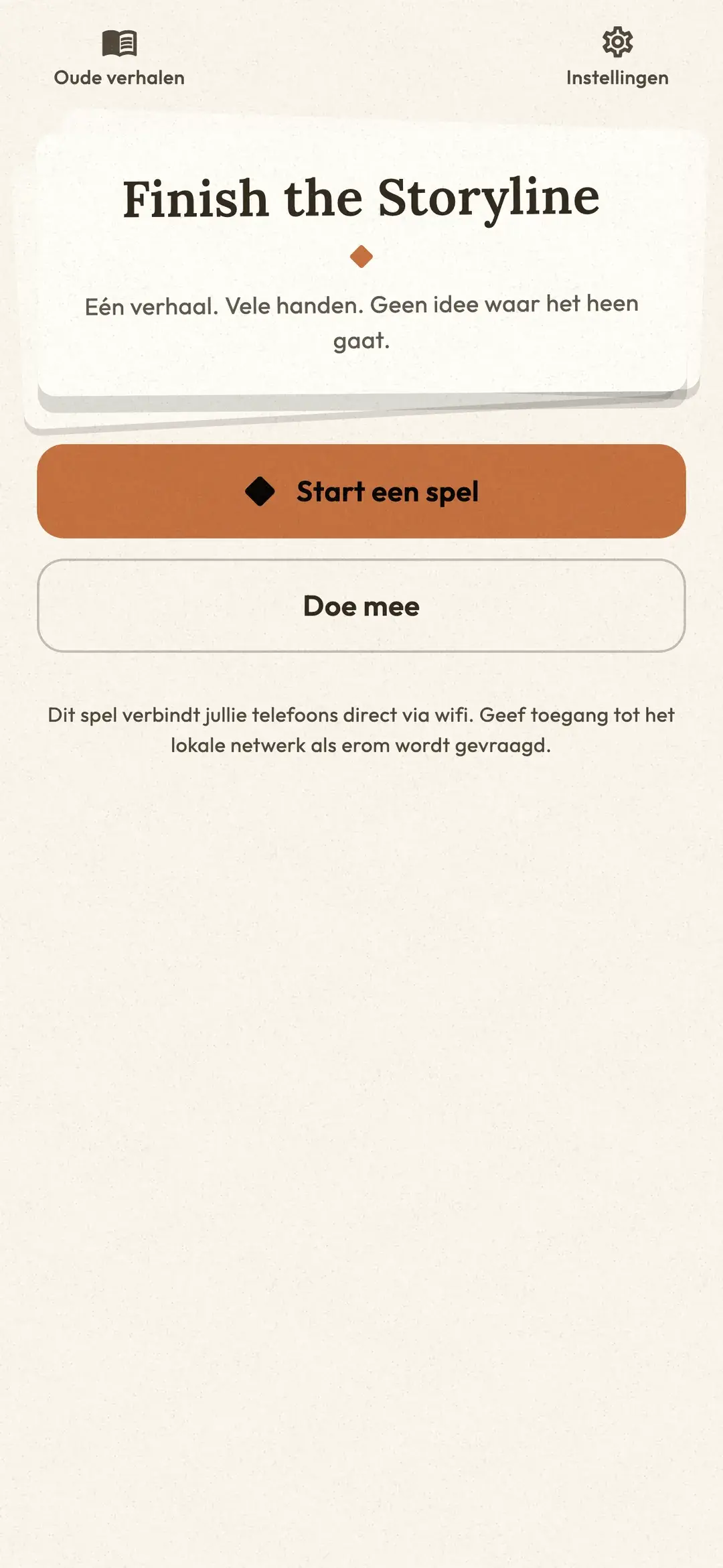Open Instellingen settings gear
Image resolution: width=723 pixels, height=1568 pixels.
617,58
